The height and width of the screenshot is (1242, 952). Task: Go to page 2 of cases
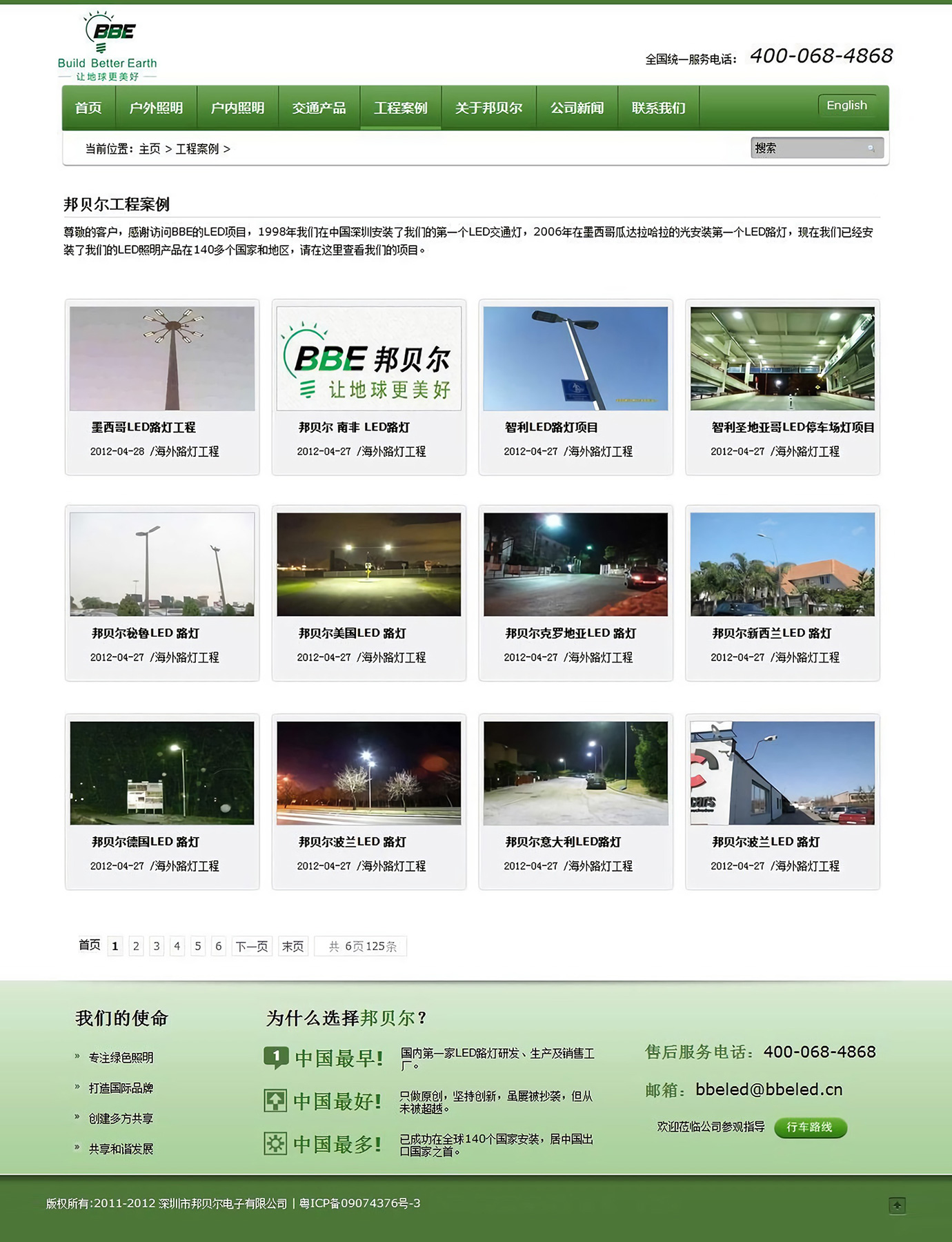136,946
